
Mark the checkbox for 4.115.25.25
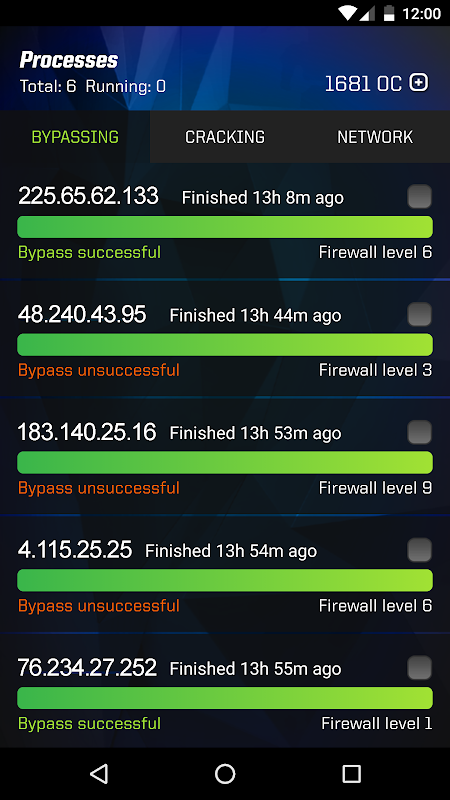tap(419, 551)
